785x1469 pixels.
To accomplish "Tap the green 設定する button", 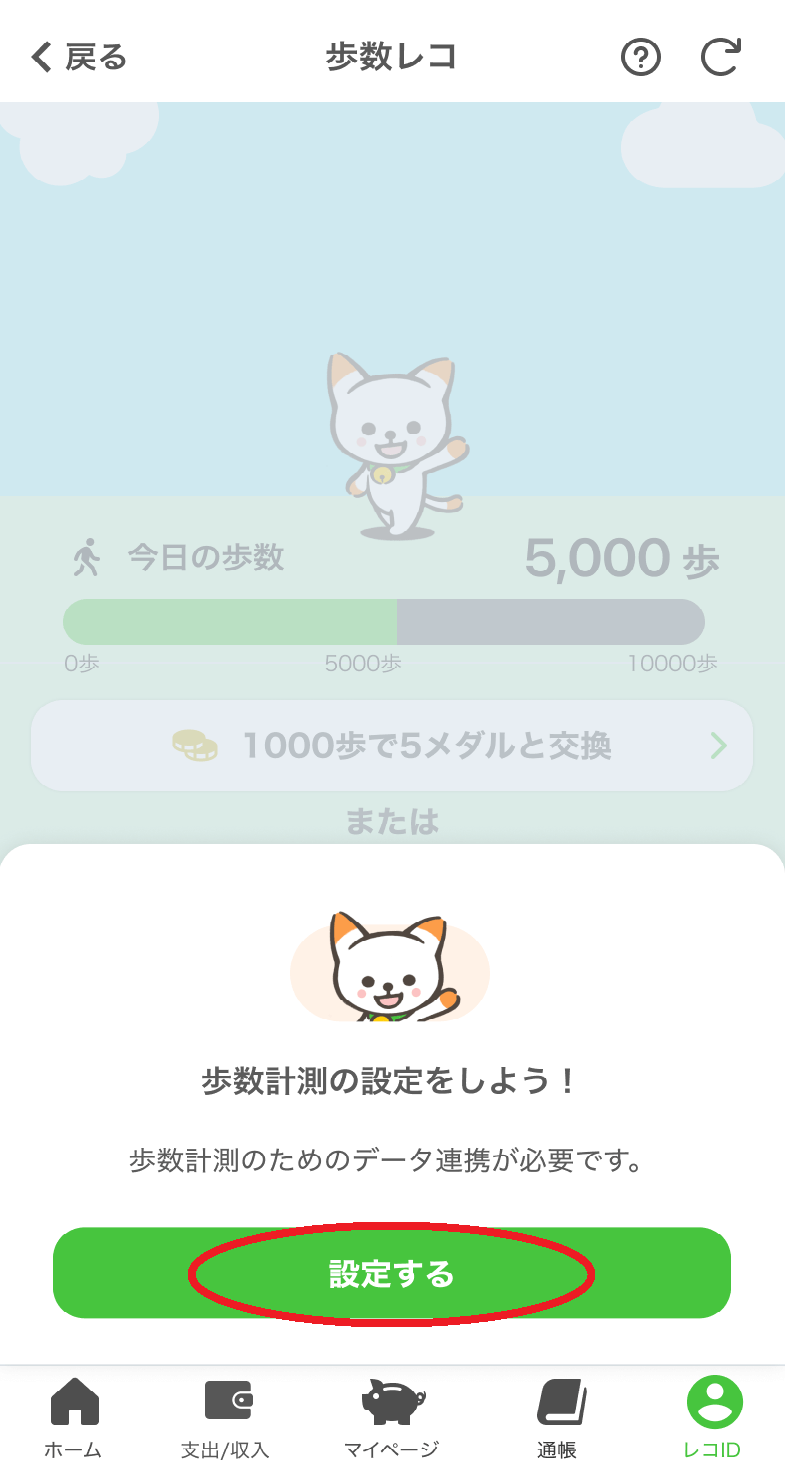I will point(392,1273).
